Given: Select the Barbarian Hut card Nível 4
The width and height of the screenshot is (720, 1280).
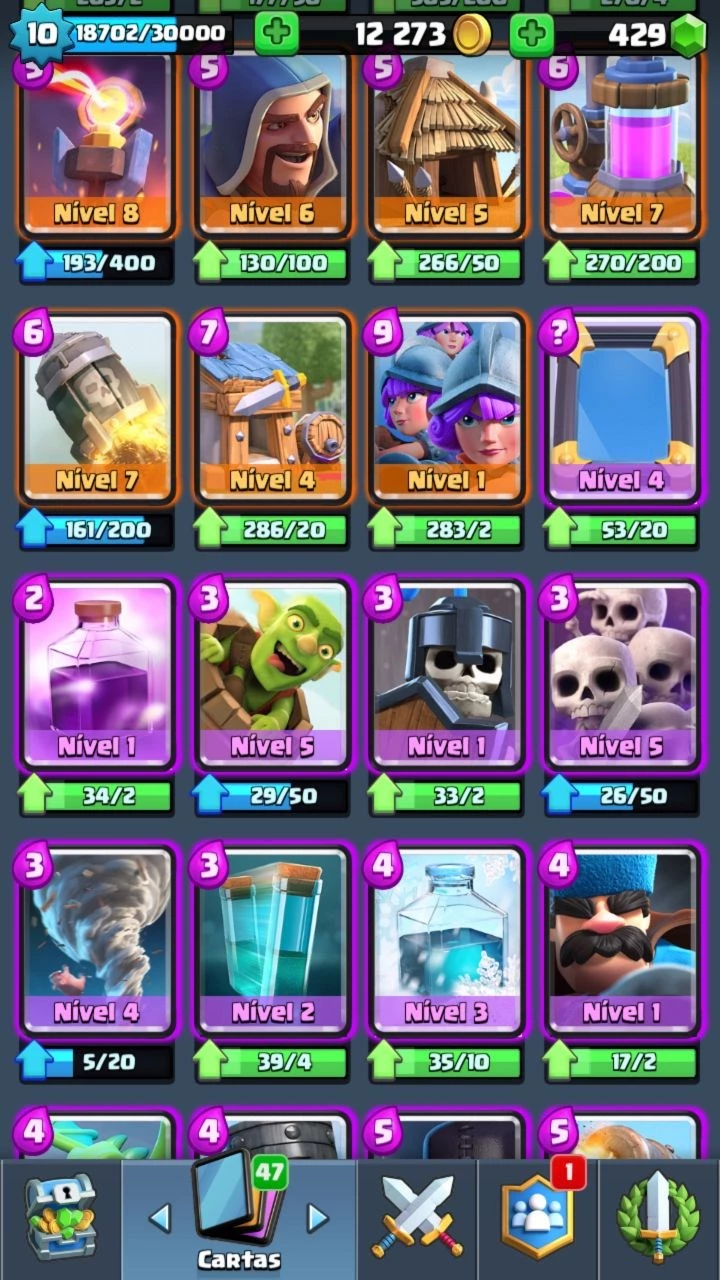Looking at the screenshot, I should click(x=273, y=410).
